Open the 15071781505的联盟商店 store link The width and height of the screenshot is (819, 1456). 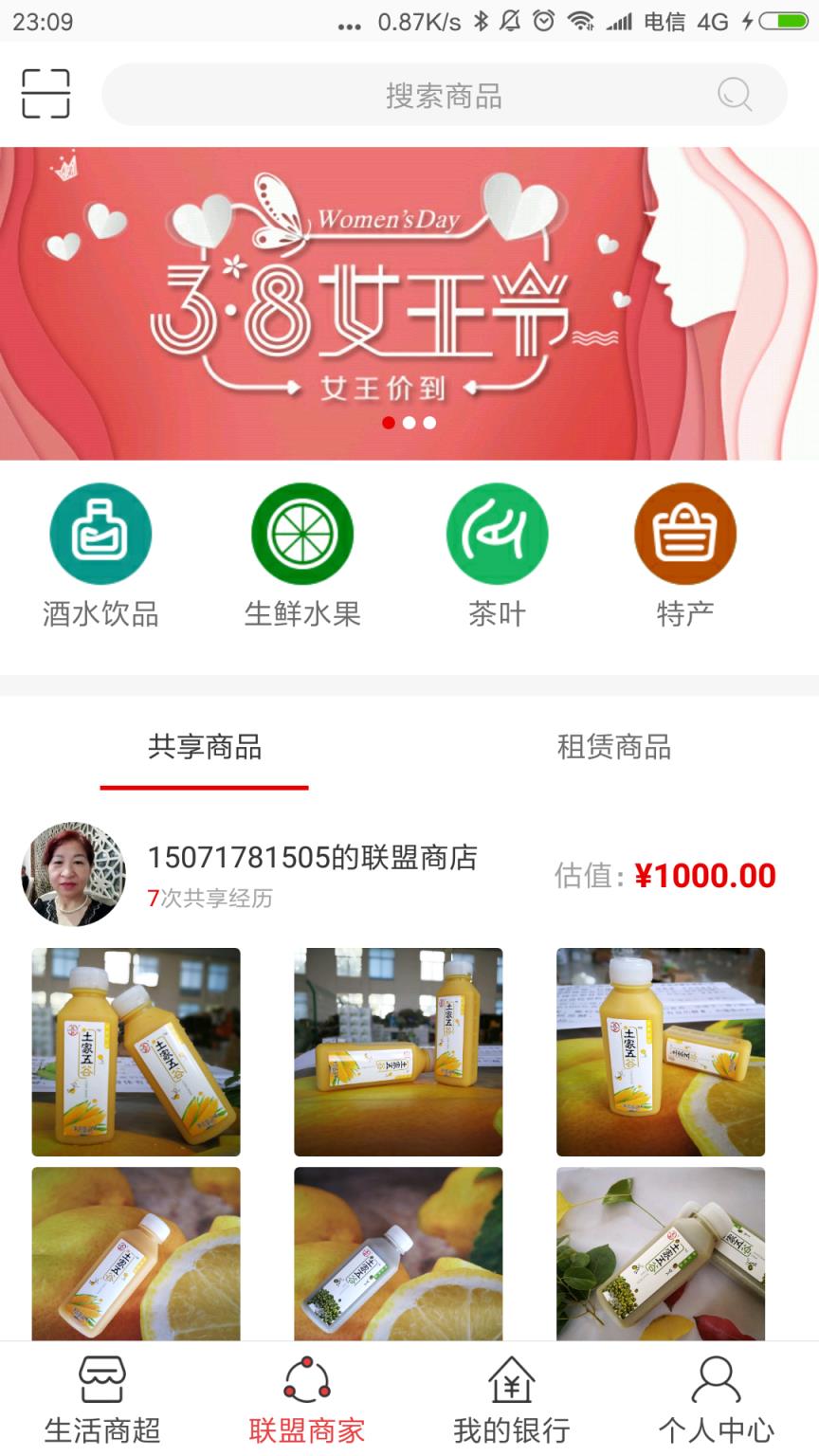click(x=313, y=856)
